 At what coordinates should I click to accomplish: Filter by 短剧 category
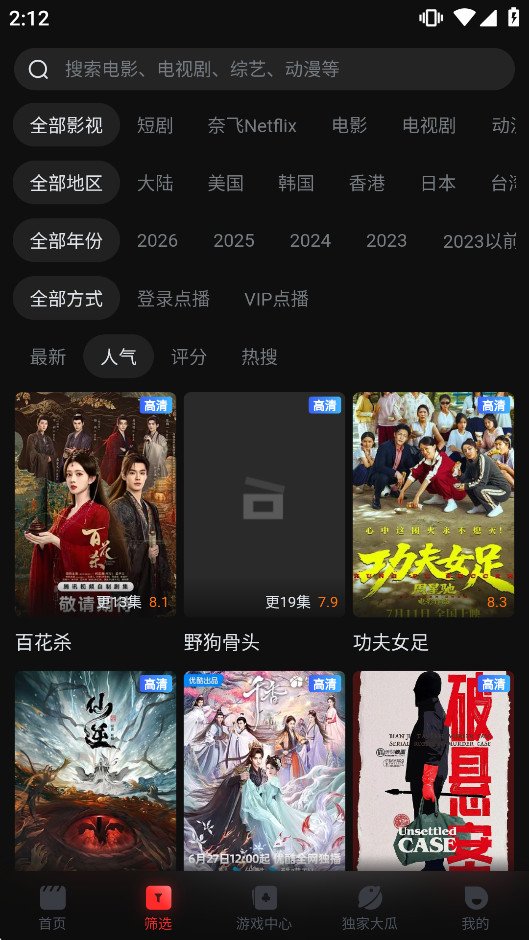[x=155, y=125]
